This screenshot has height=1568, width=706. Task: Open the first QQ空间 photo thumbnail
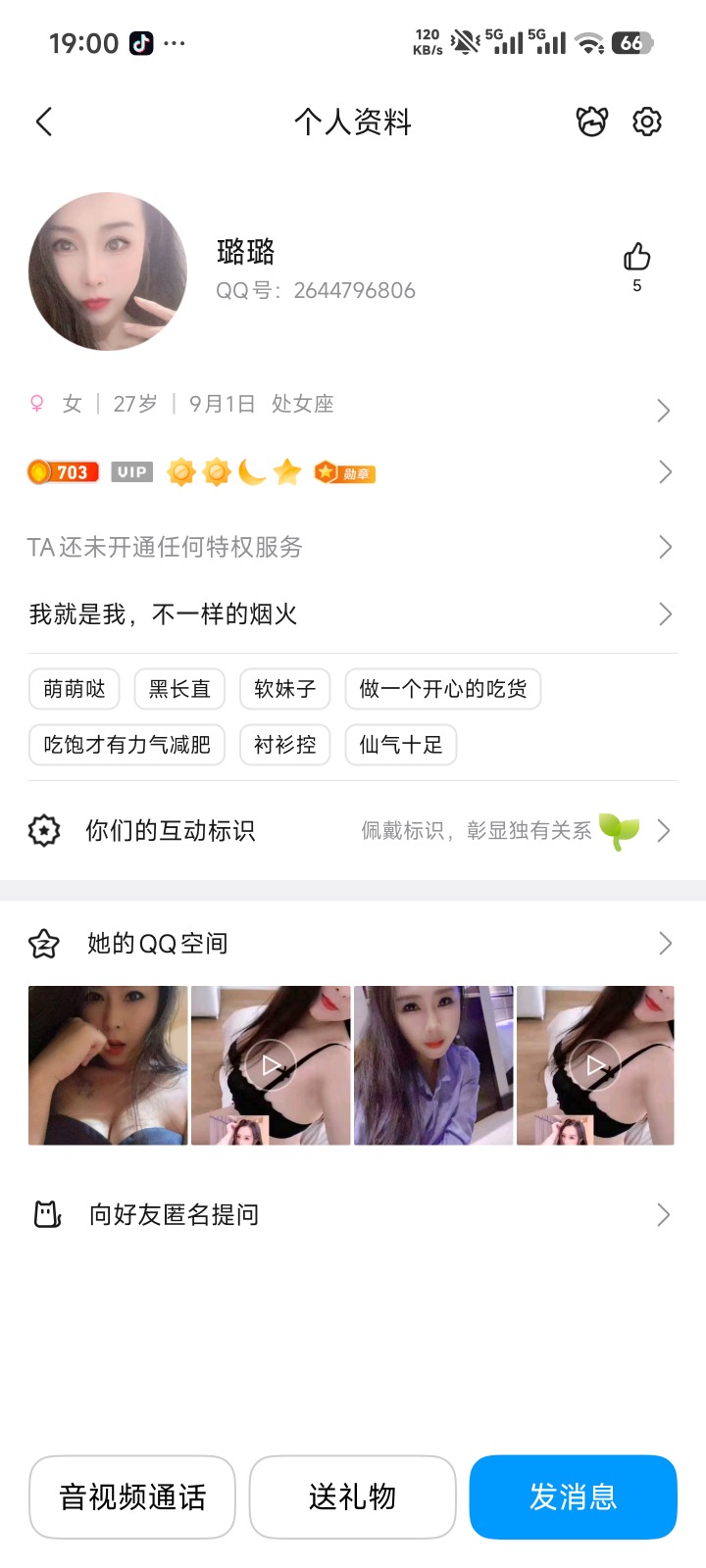tap(108, 1065)
